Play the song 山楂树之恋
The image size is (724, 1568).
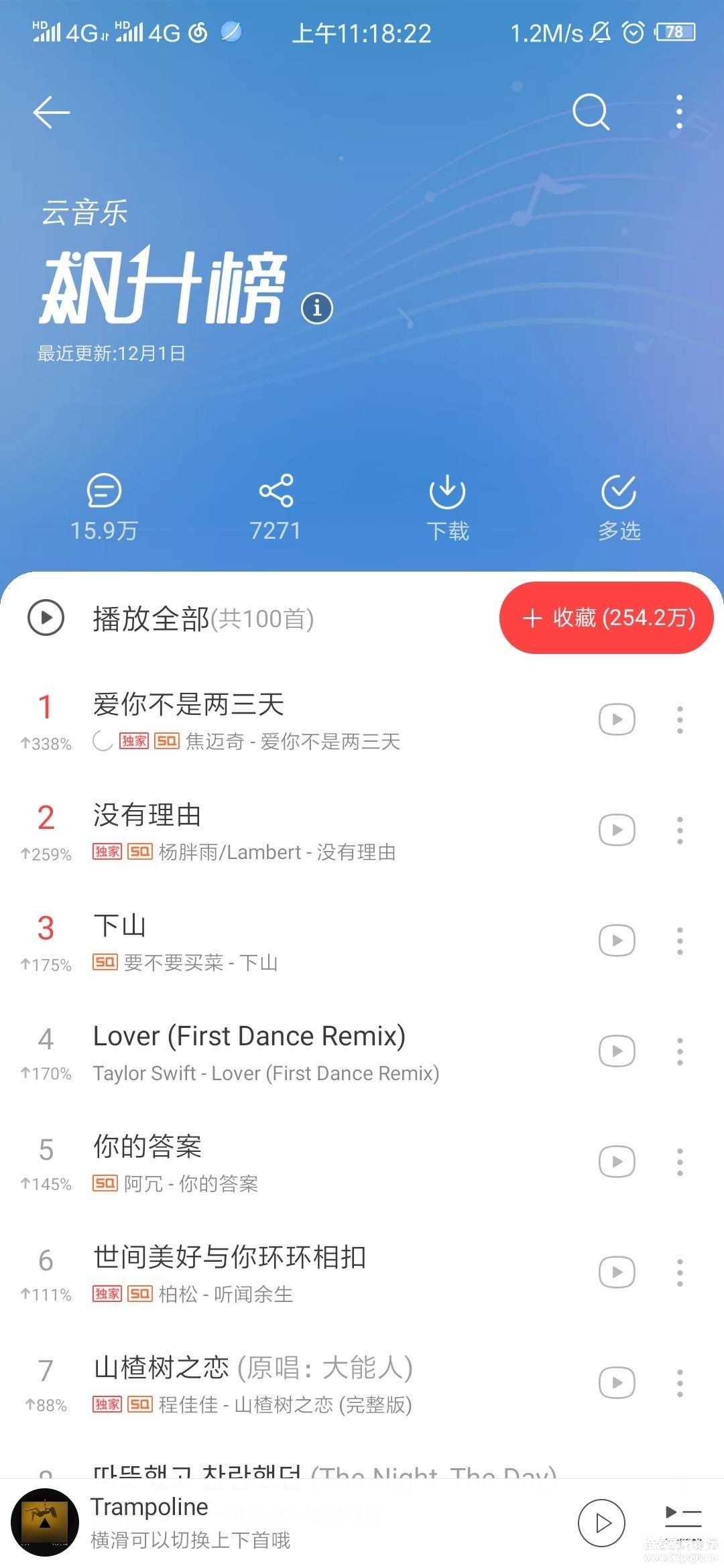(x=268, y=1383)
